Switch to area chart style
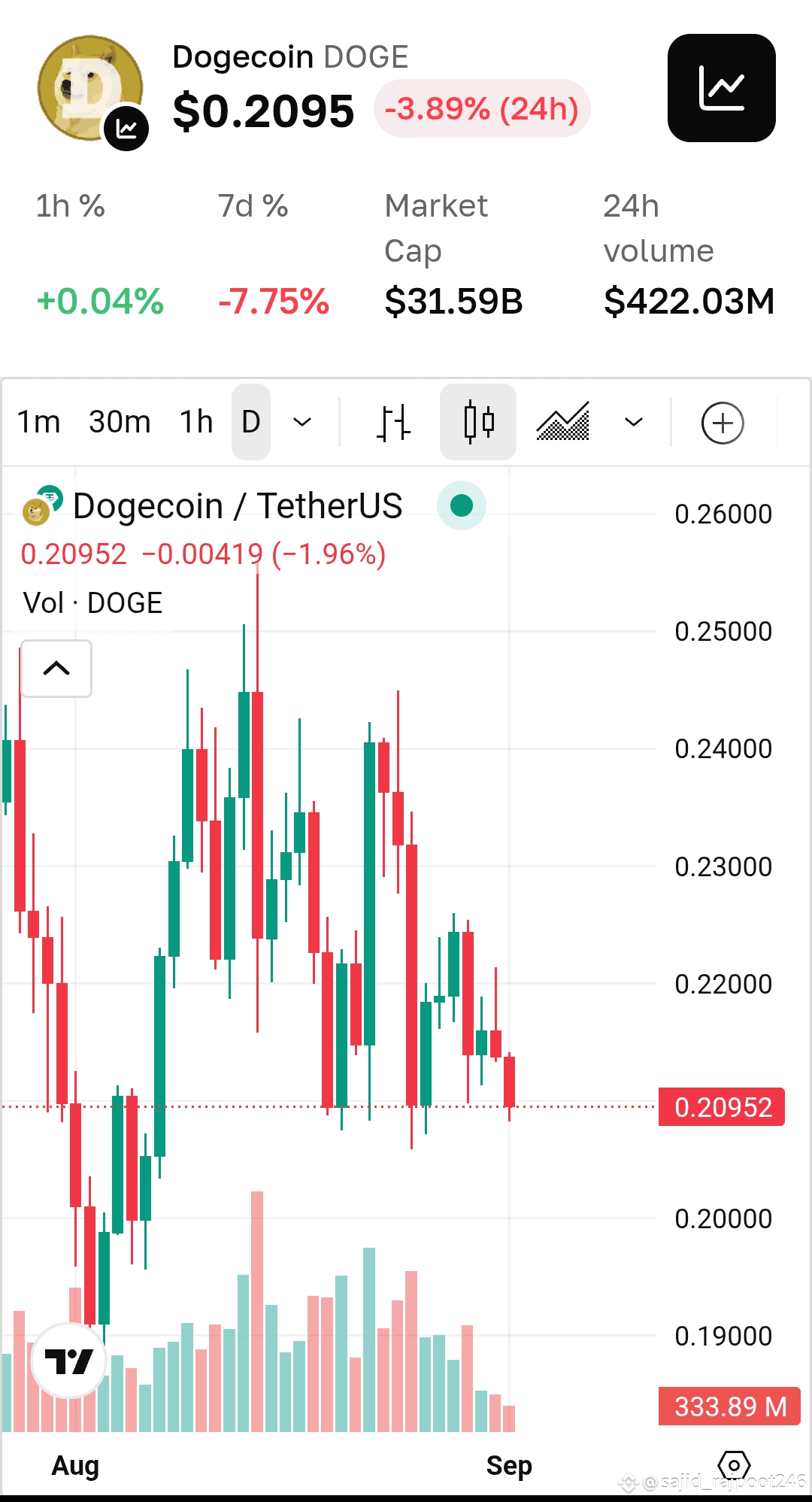Viewport: 812px width, 1502px height. 562,422
